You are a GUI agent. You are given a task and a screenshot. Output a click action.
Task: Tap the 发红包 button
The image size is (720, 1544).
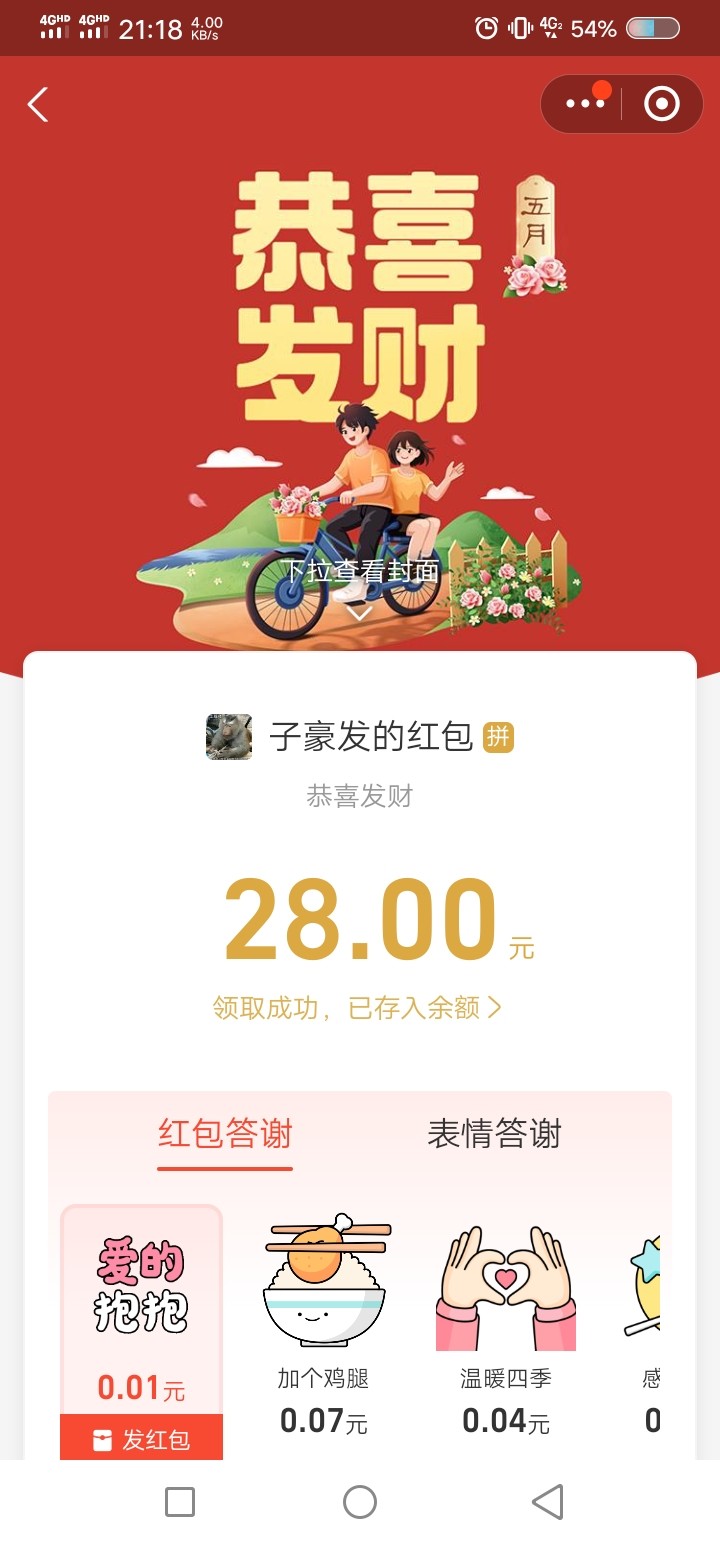(141, 1439)
